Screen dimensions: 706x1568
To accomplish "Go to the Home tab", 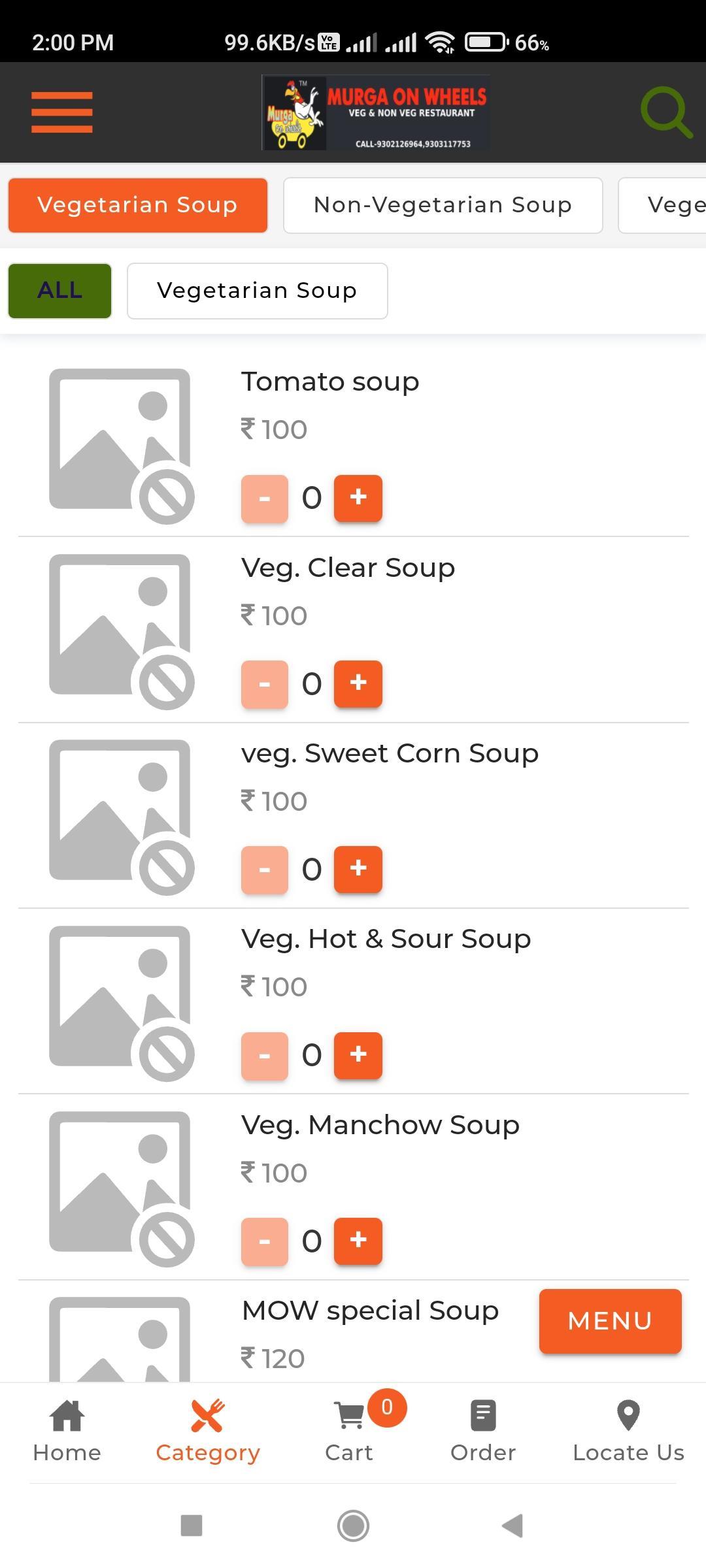I will (67, 1431).
